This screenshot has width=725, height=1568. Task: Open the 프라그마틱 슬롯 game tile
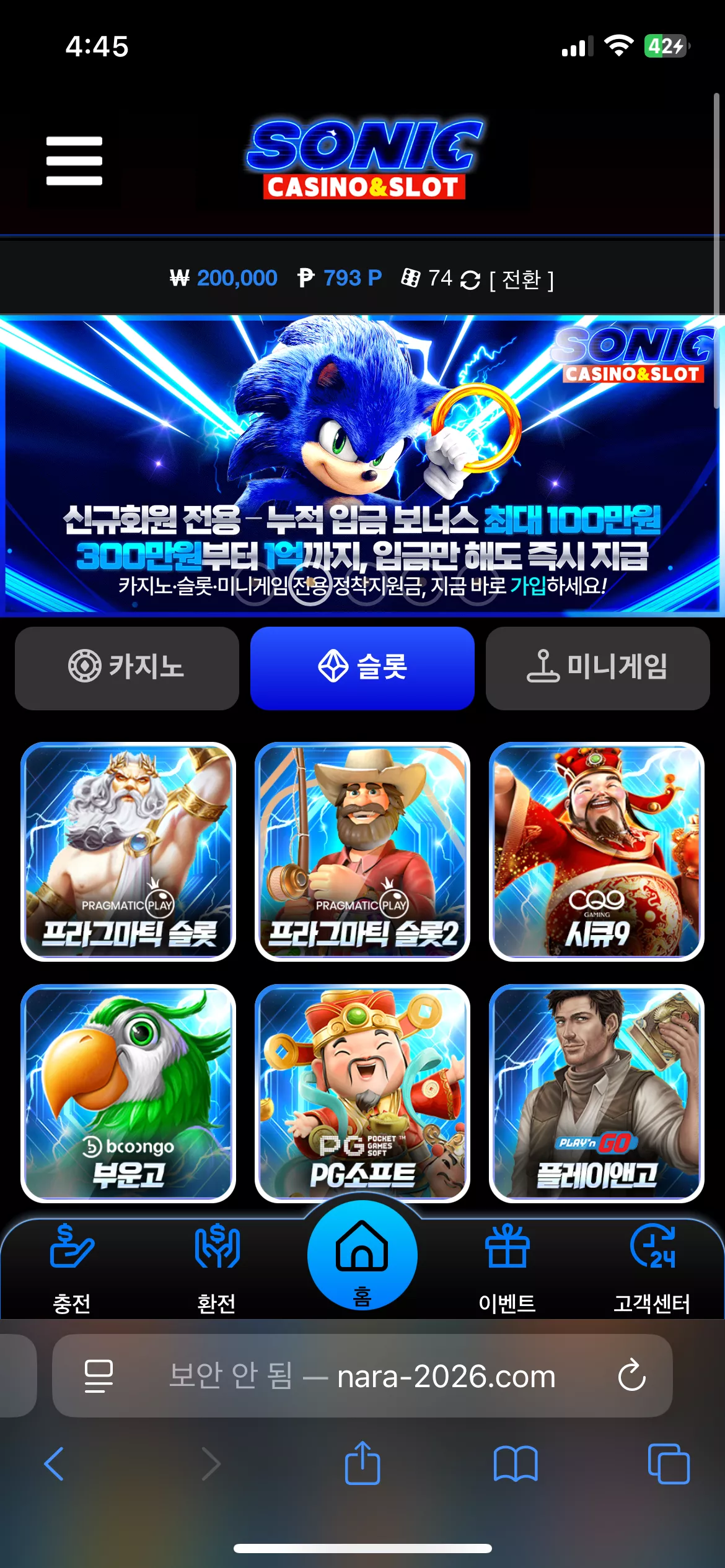coord(128,852)
